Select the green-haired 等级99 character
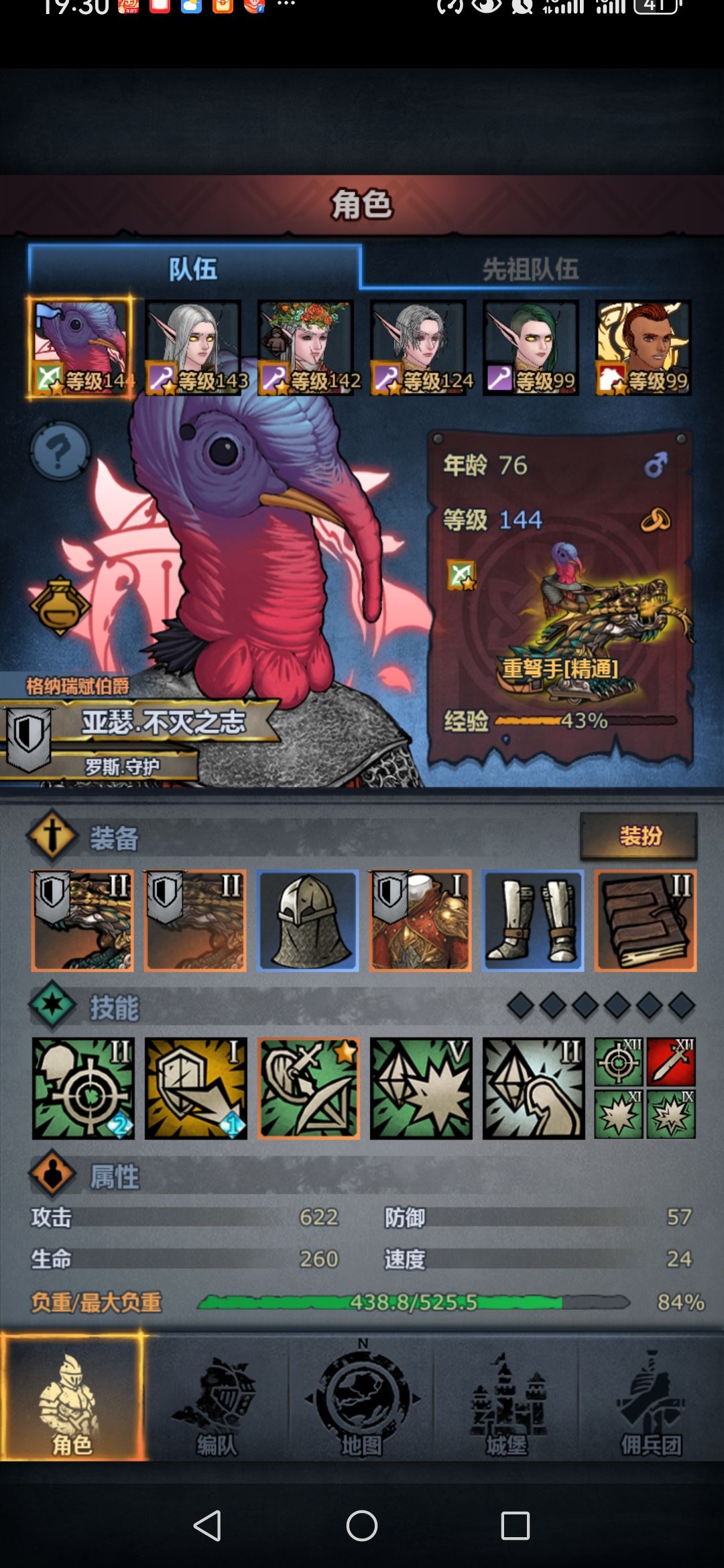 click(x=531, y=347)
